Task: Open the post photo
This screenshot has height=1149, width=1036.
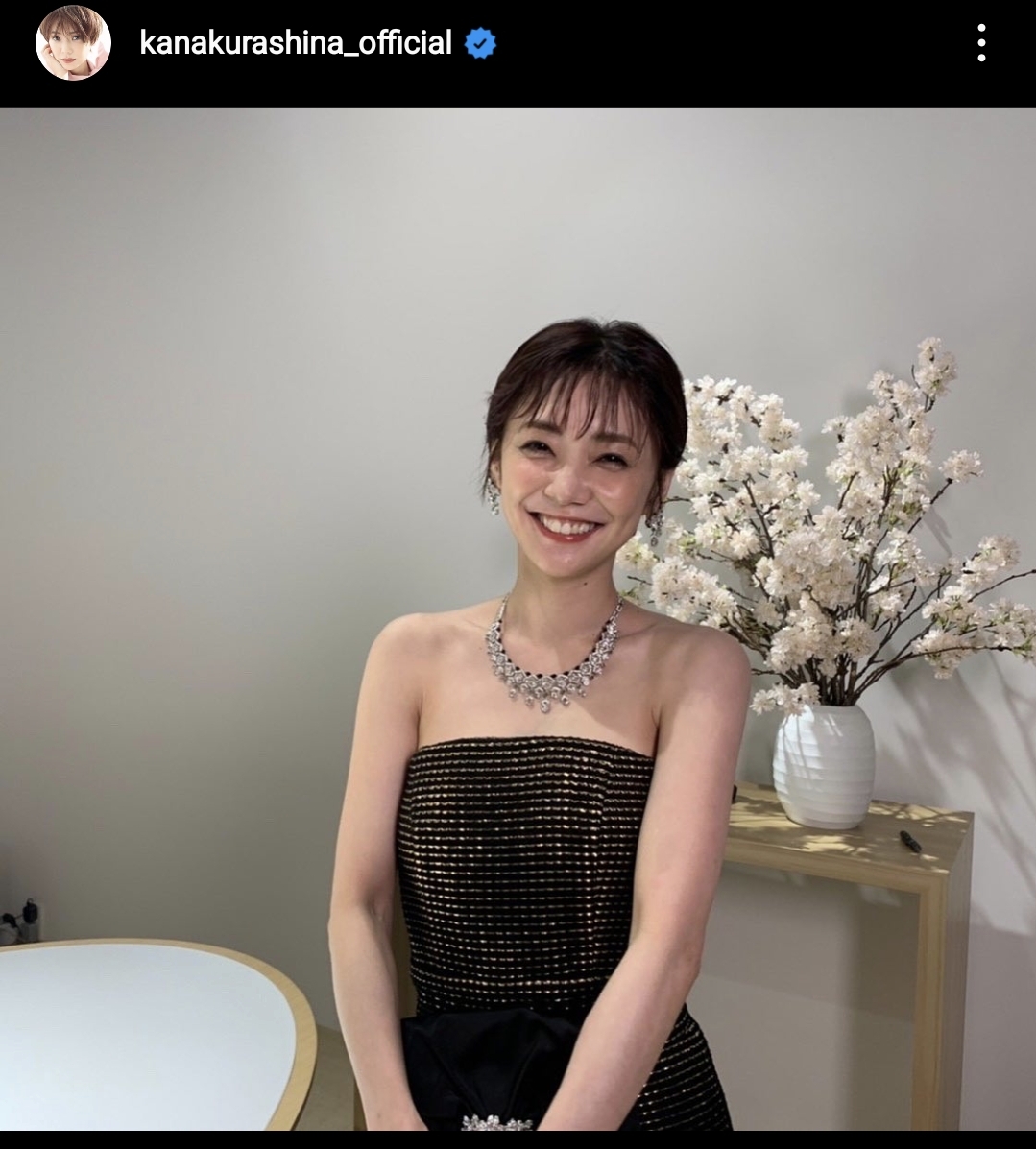Action: tap(518, 619)
